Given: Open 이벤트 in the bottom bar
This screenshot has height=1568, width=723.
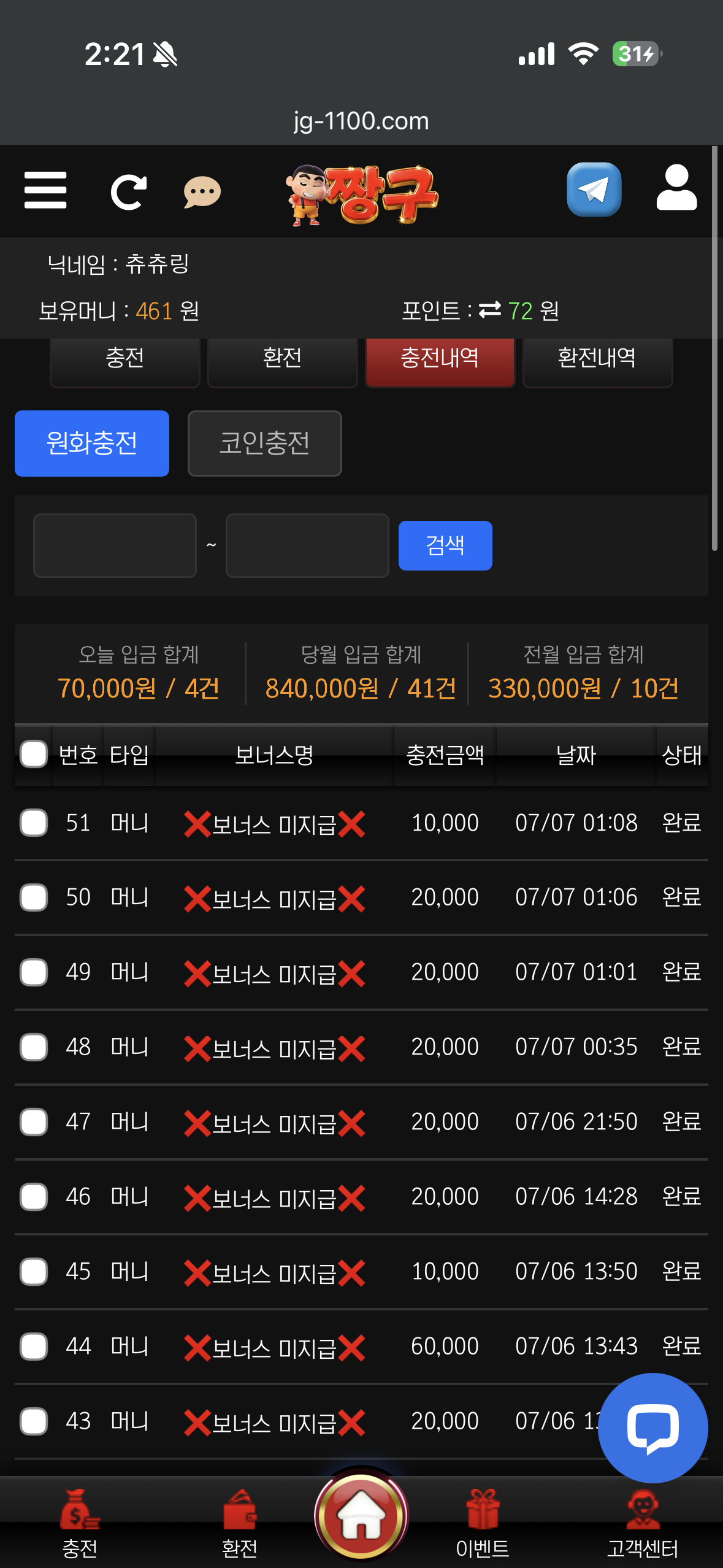Looking at the screenshot, I should pos(483,1524).
